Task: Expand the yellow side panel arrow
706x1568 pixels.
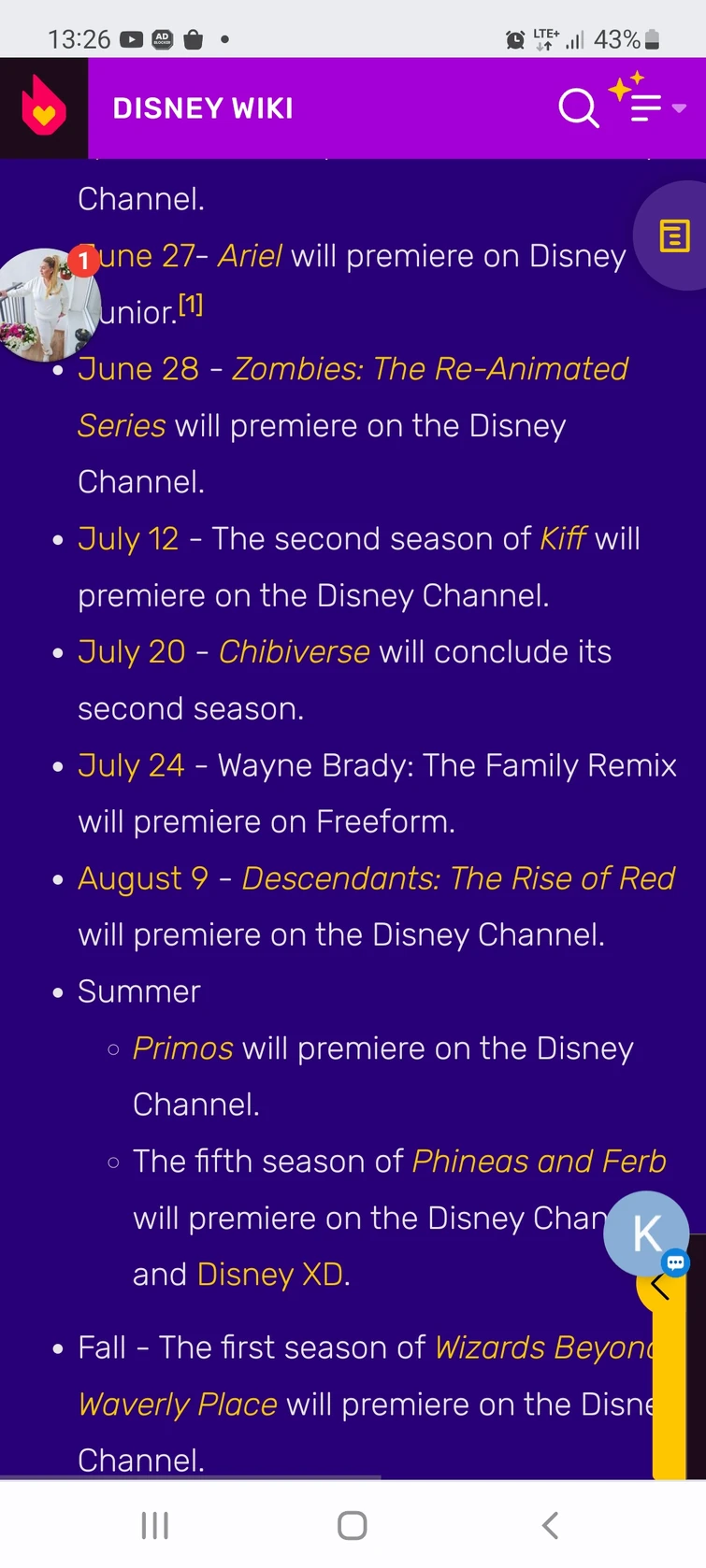Action: (x=661, y=1288)
